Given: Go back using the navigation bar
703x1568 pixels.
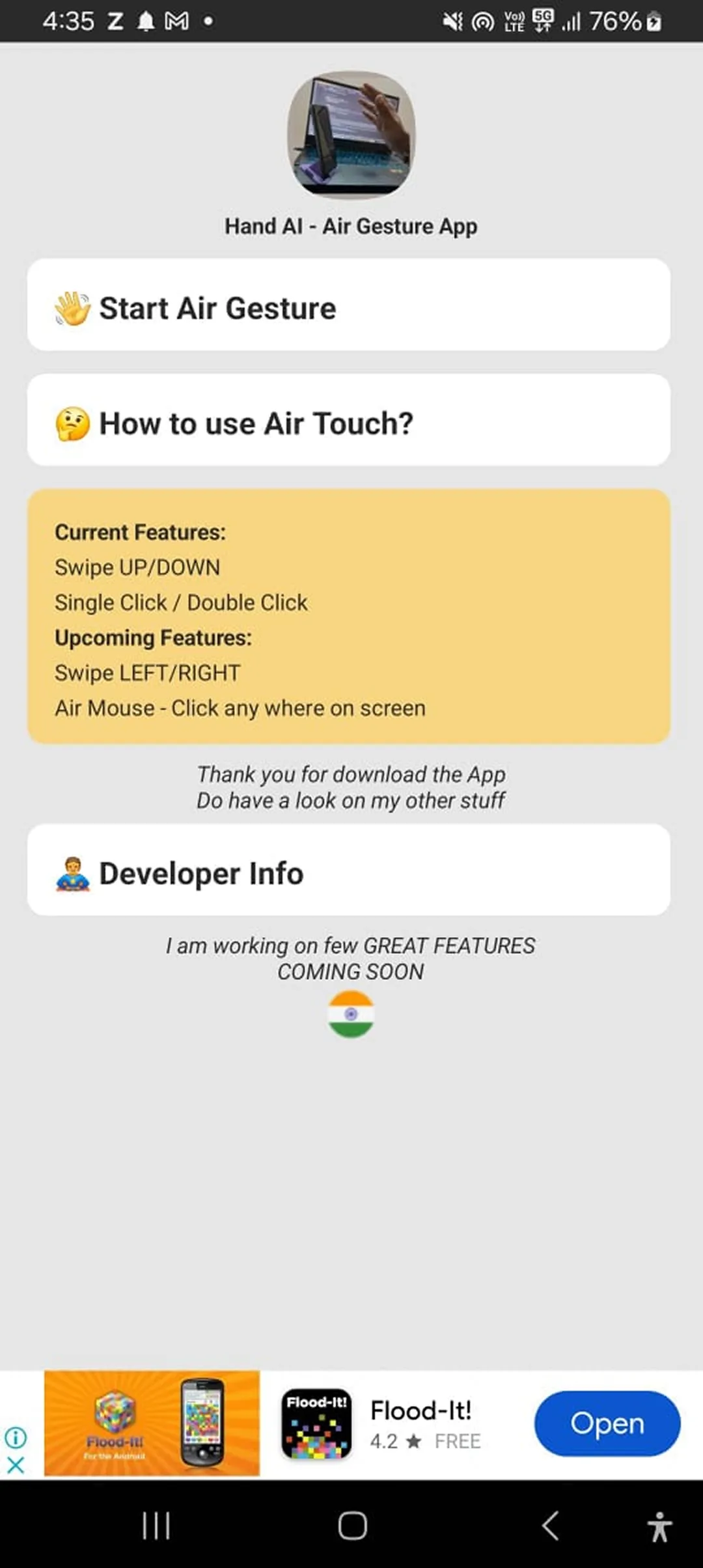Looking at the screenshot, I should pyautogui.click(x=550, y=1525).
